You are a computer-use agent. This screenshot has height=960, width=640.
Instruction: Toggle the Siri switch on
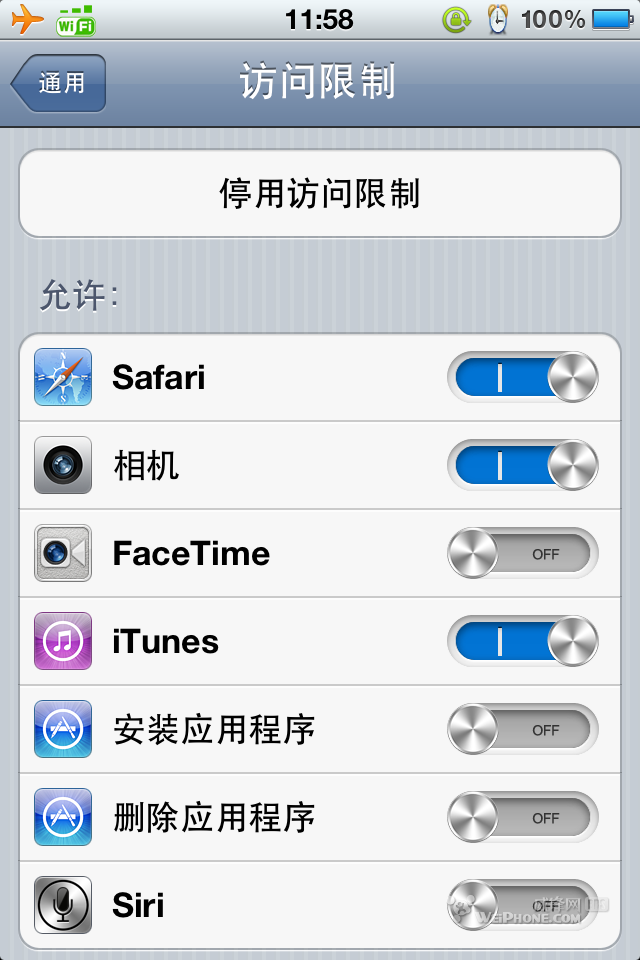coord(522,904)
